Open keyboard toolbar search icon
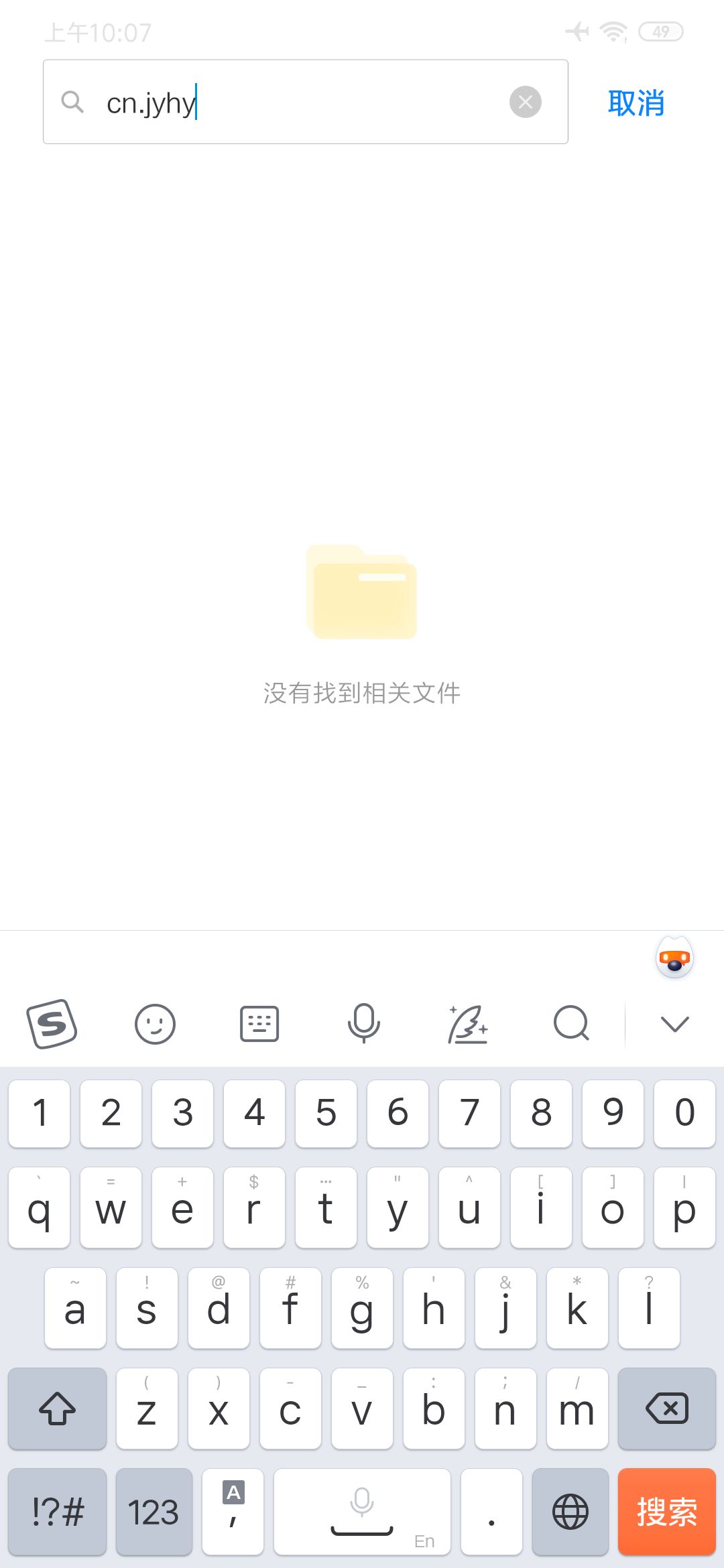The width and height of the screenshot is (724, 1568). click(570, 1024)
